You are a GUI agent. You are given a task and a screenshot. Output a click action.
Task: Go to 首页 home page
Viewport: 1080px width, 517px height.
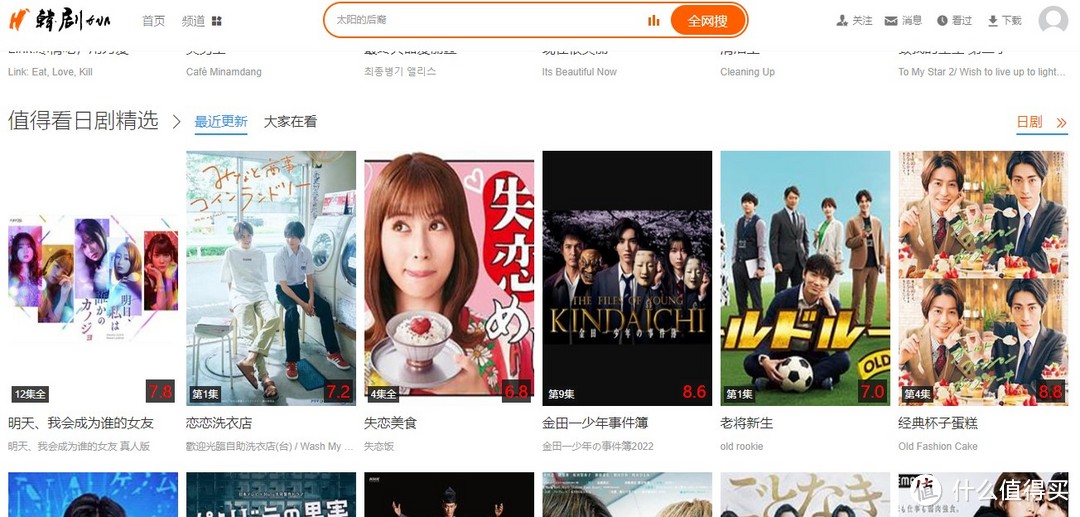pyautogui.click(x=153, y=20)
